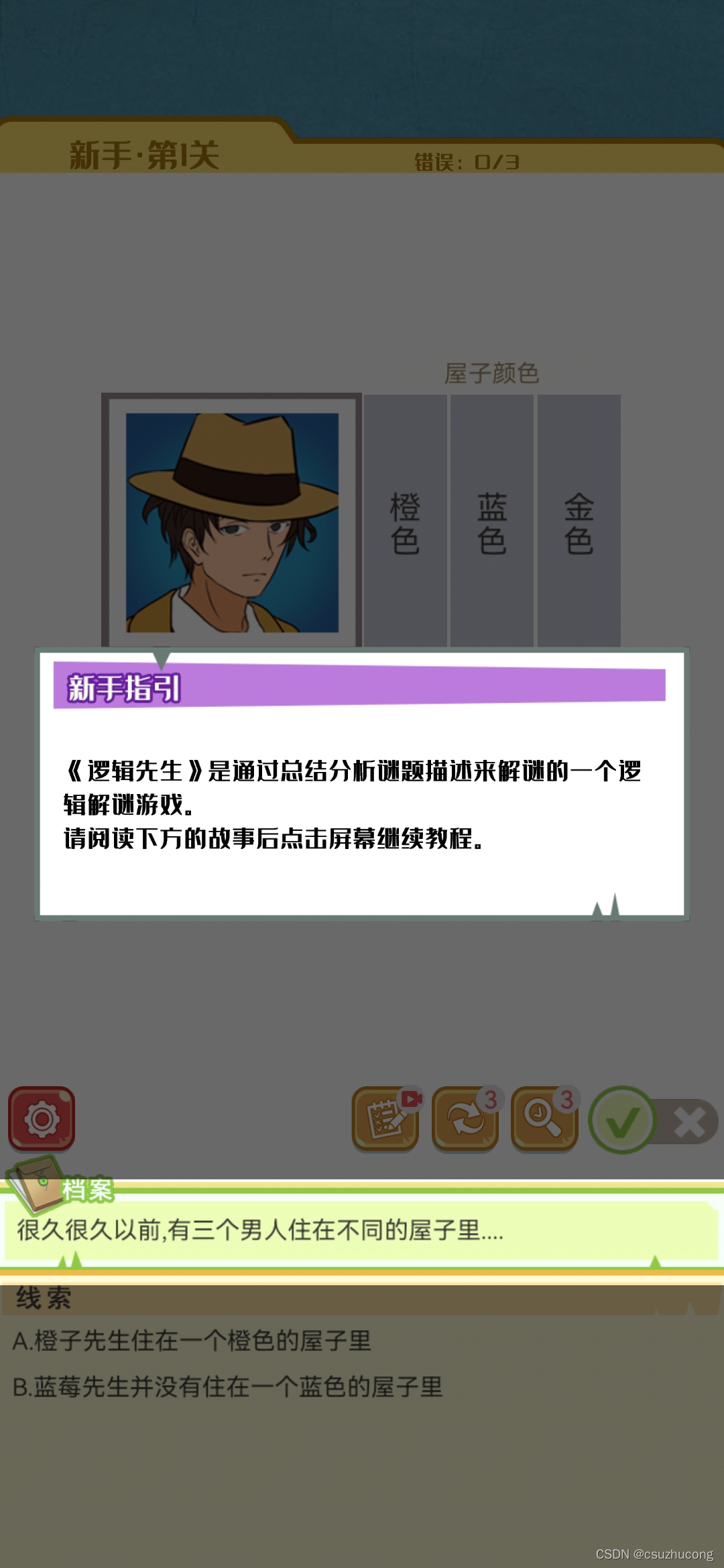The height and width of the screenshot is (1568, 724).
Task: Open the notes checklist with video badge
Action: tap(385, 1119)
